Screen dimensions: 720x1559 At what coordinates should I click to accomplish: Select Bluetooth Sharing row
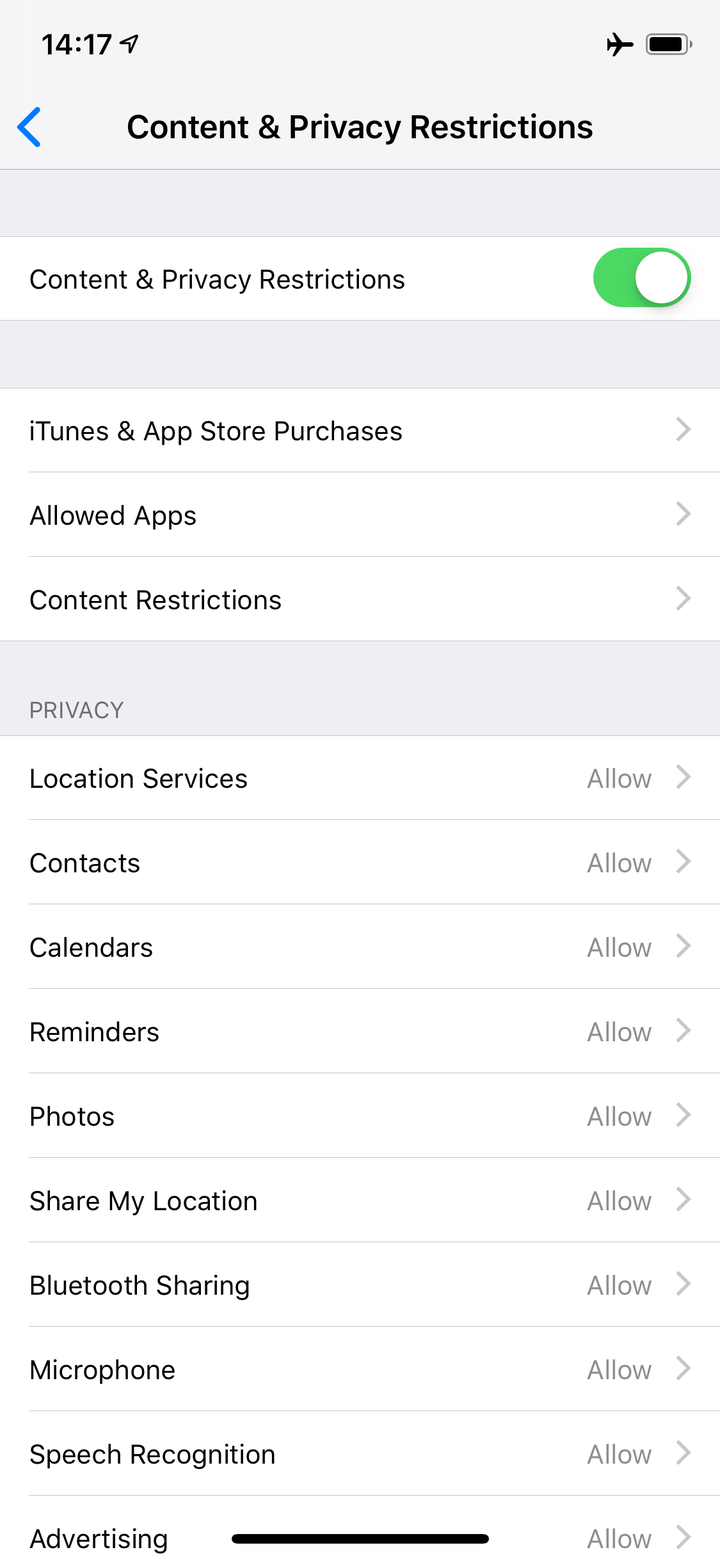(360, 1285)
